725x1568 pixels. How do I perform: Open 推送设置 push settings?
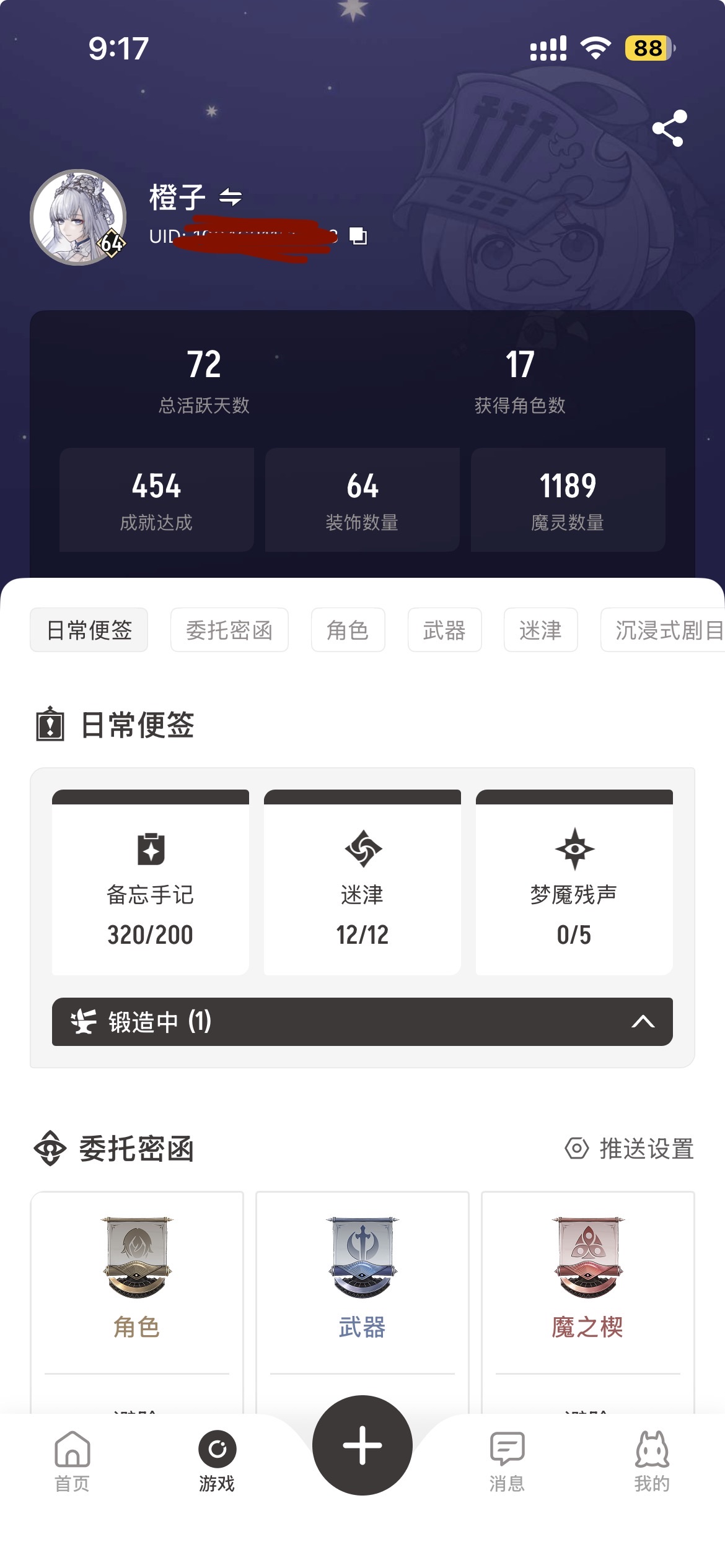point(630,1149)
